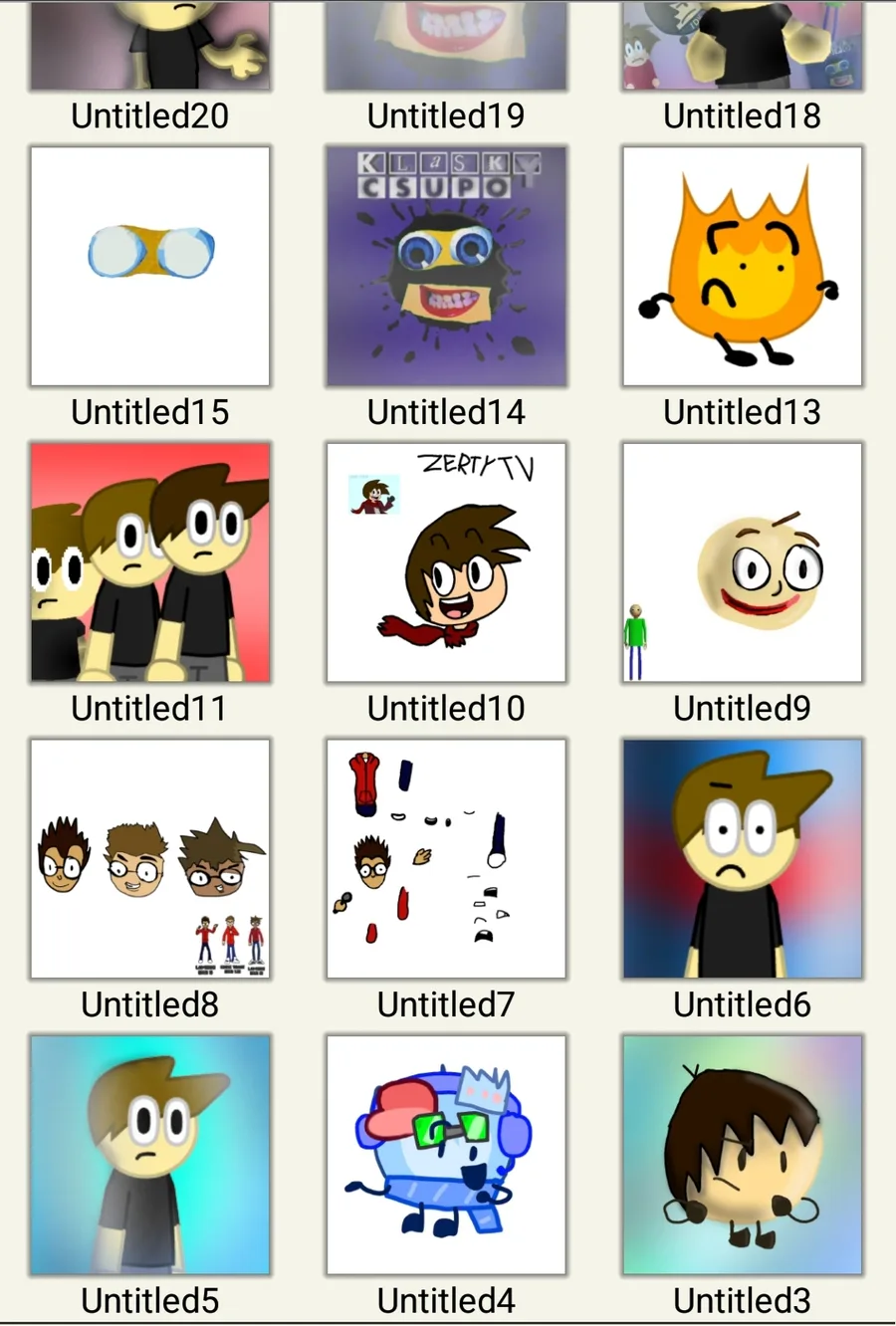Viewport: 896px width, 1326px height.
Task: Open Untitled15 goggles drawing
Action: [x=150, y=266]
